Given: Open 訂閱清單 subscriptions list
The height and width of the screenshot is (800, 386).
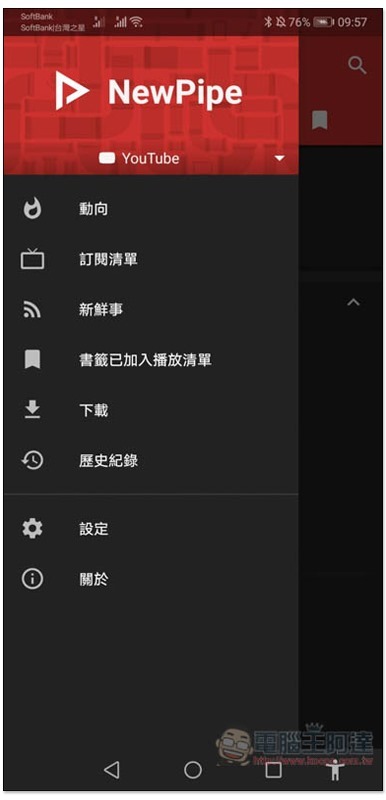Looking at the screenshot, I should coord(151,260).
